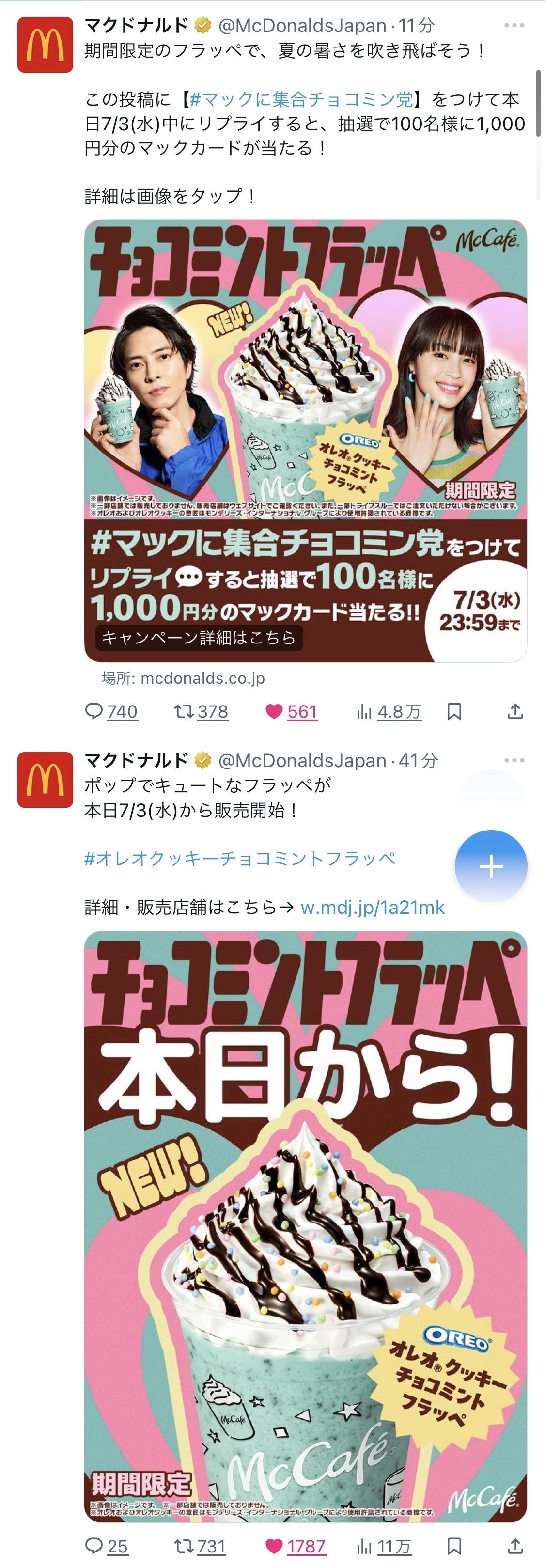Reply to the post with 25 replies
This screenshot has height=1568, width=545.
point(94,1546)
